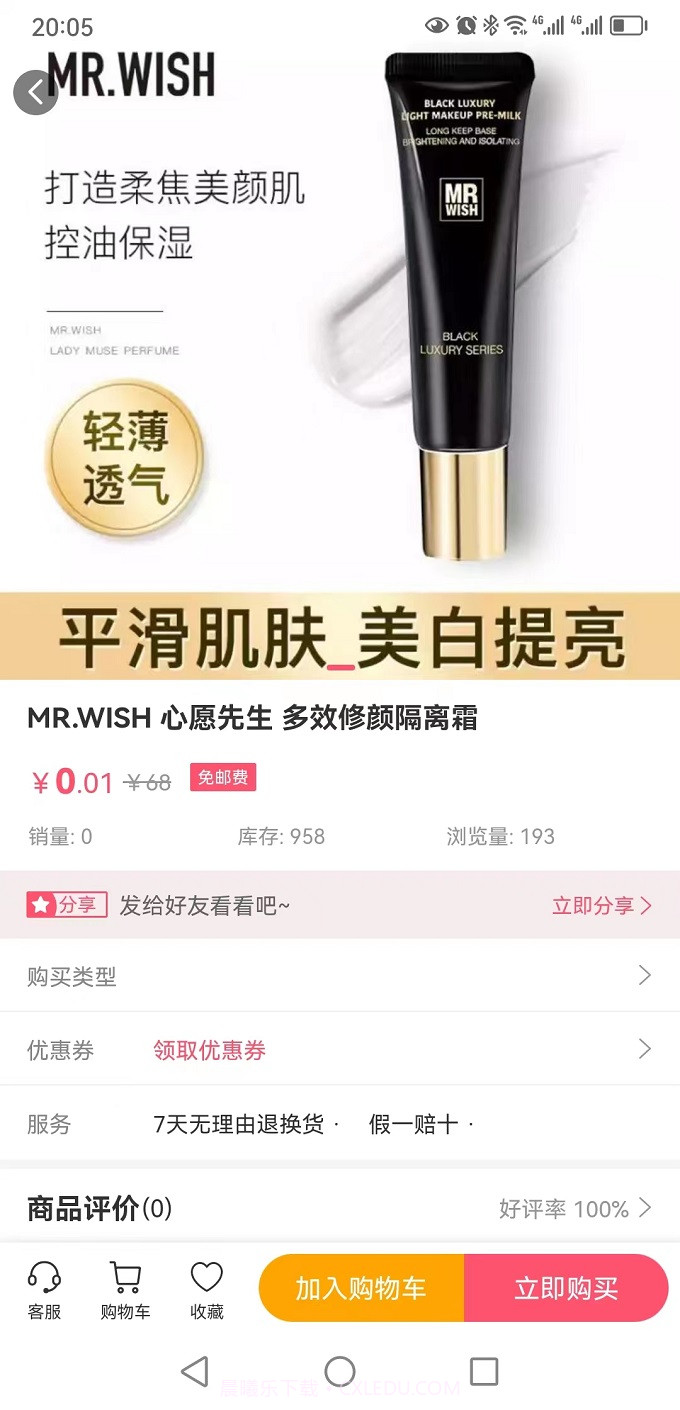
Task: Tap 立即分享 to share this product
Action: (601, 906)
